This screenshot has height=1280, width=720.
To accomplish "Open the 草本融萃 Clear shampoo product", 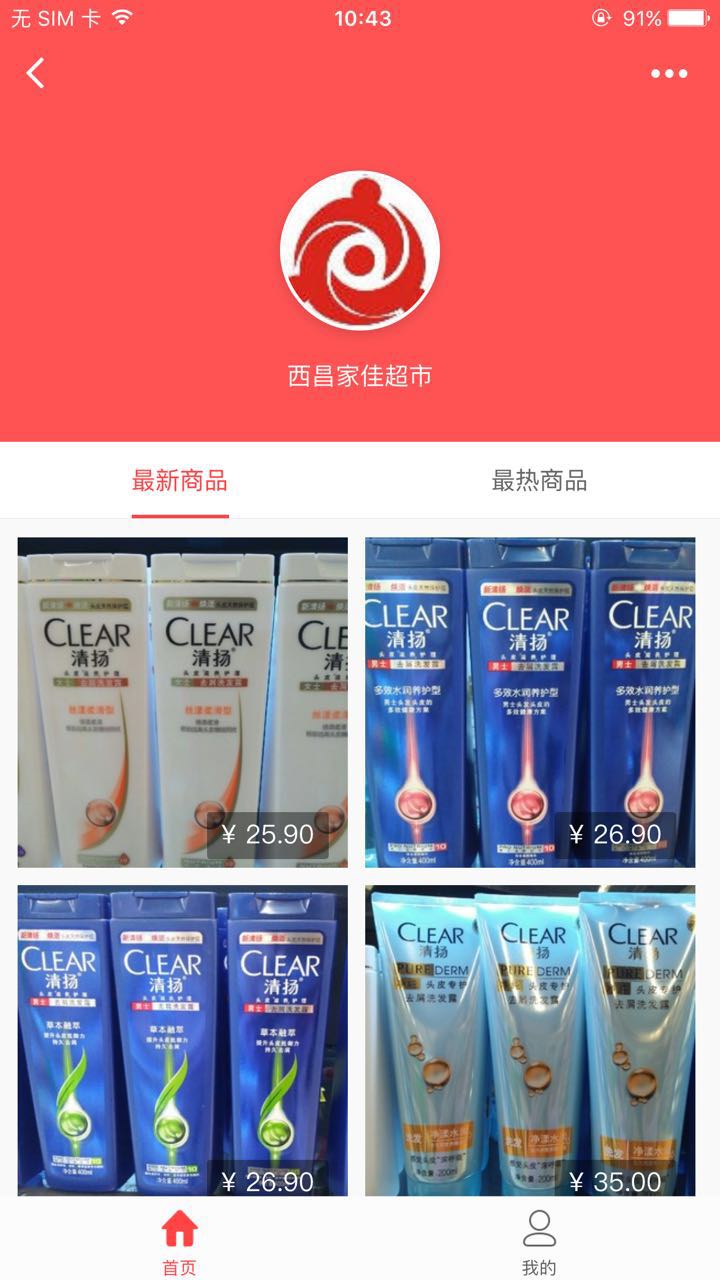I will pyautogui.click(x=183, y=1040).
